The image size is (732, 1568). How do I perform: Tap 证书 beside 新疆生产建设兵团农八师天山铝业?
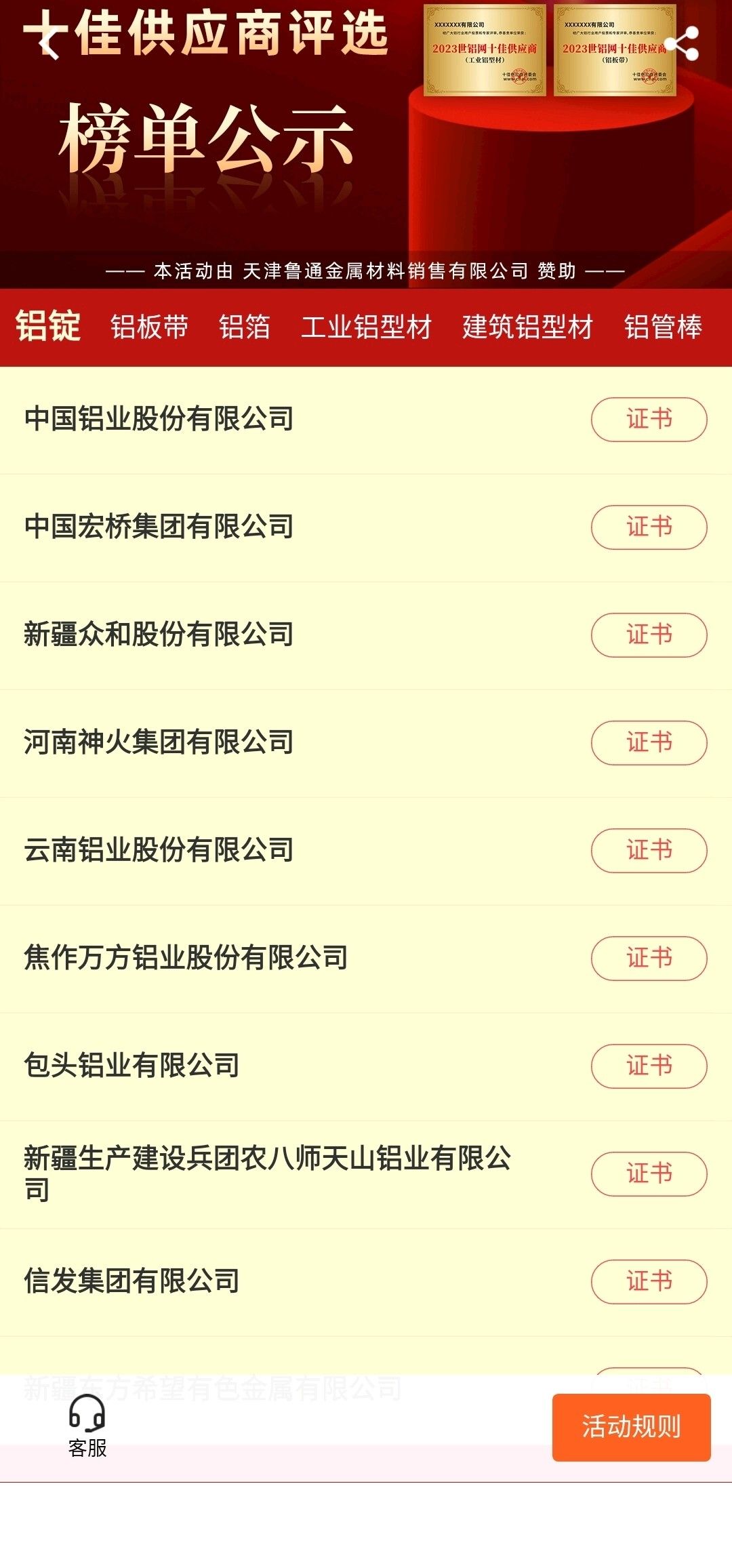(x=649, y=1174)
